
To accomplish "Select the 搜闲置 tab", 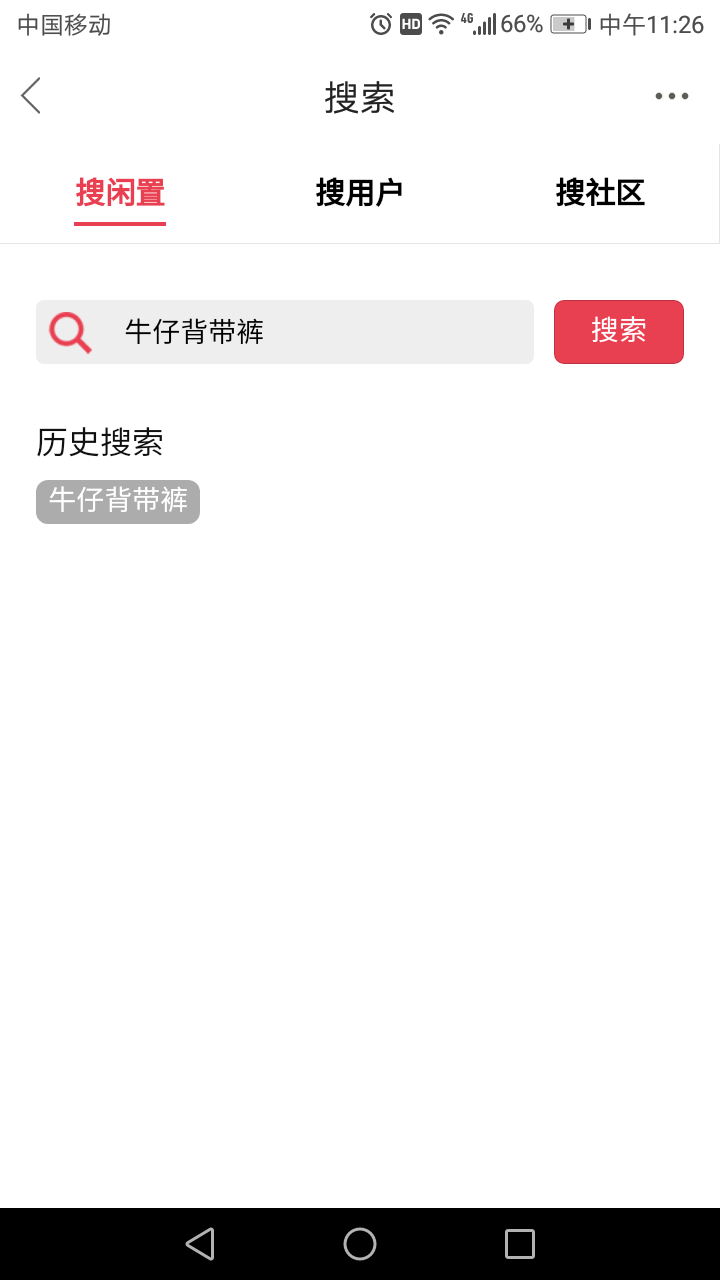I will click(120, 192).
